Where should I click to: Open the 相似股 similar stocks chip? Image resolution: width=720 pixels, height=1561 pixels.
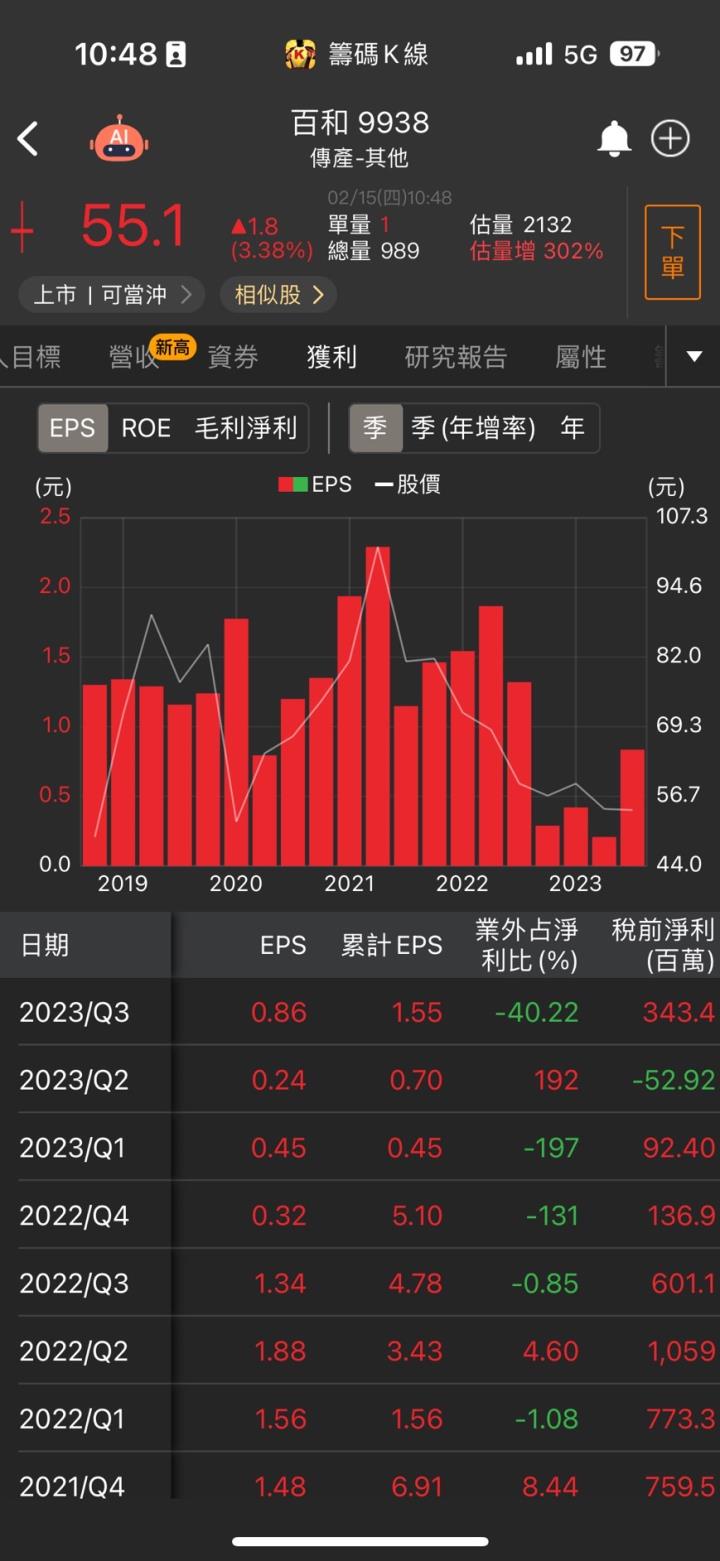[279, 294]
